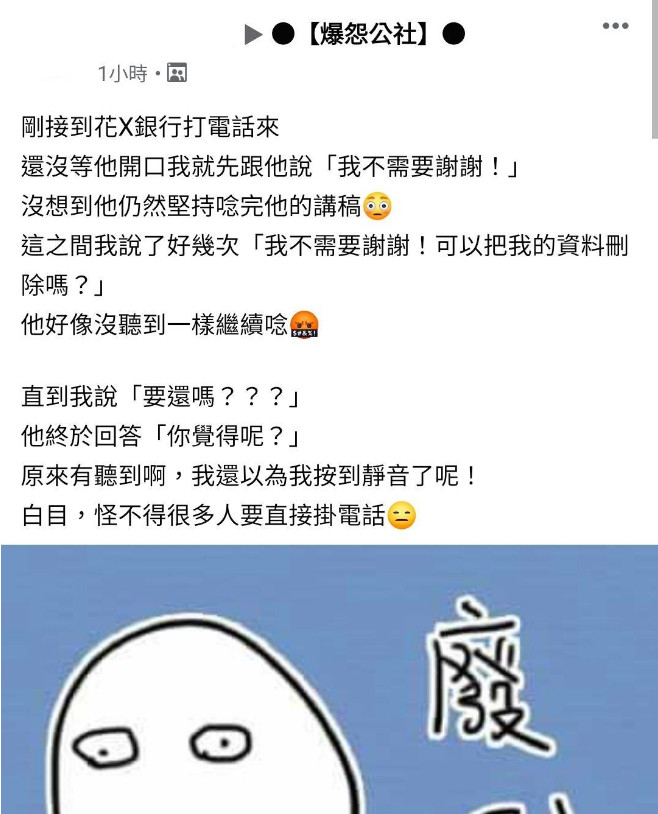This screenshot has height=814, width=658.
Task: Open the post's three-dot overflow menu
Action: click(615, 26)
